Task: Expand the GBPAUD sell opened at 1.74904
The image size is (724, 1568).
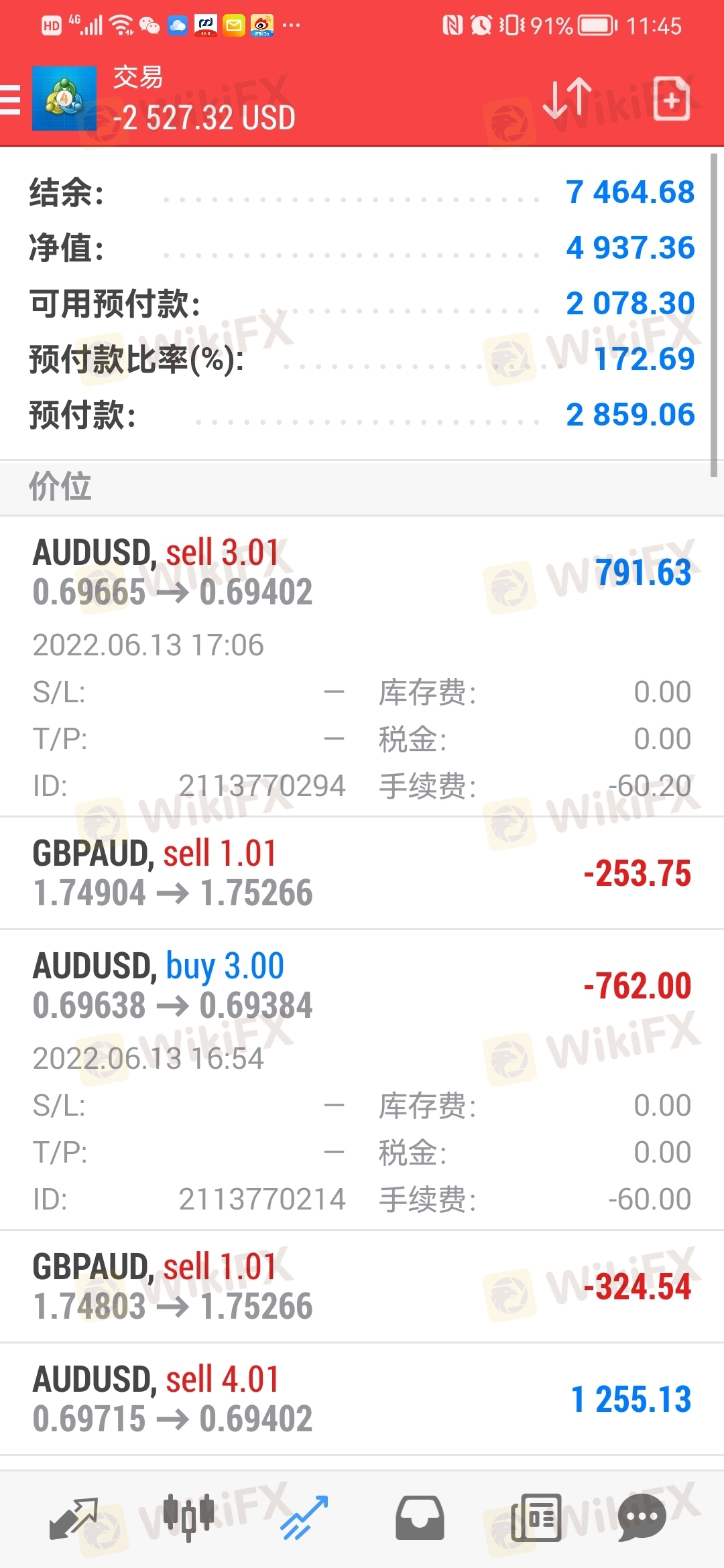Action: point(362,872)
